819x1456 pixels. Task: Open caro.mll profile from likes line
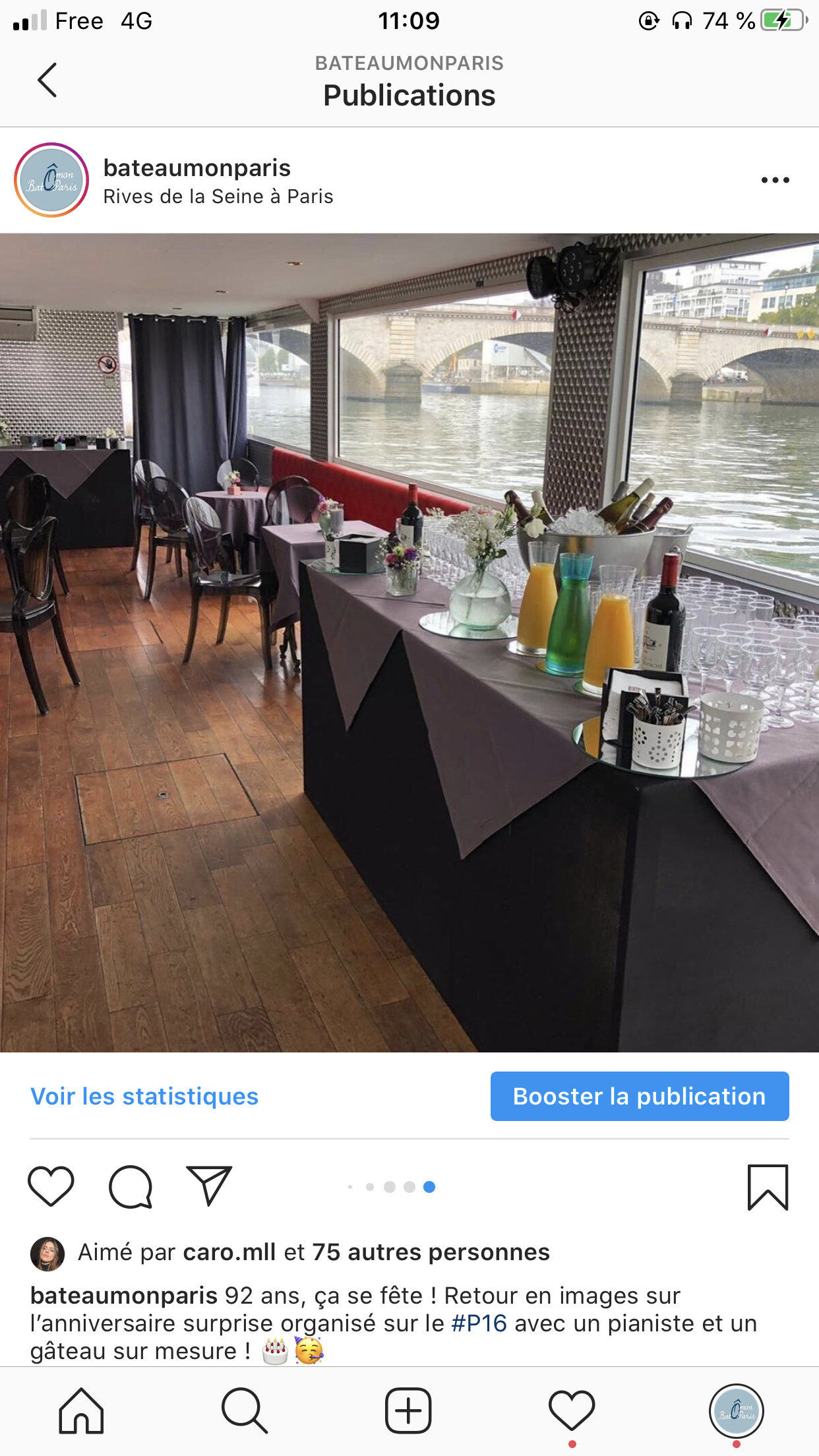coord(229,1252)
